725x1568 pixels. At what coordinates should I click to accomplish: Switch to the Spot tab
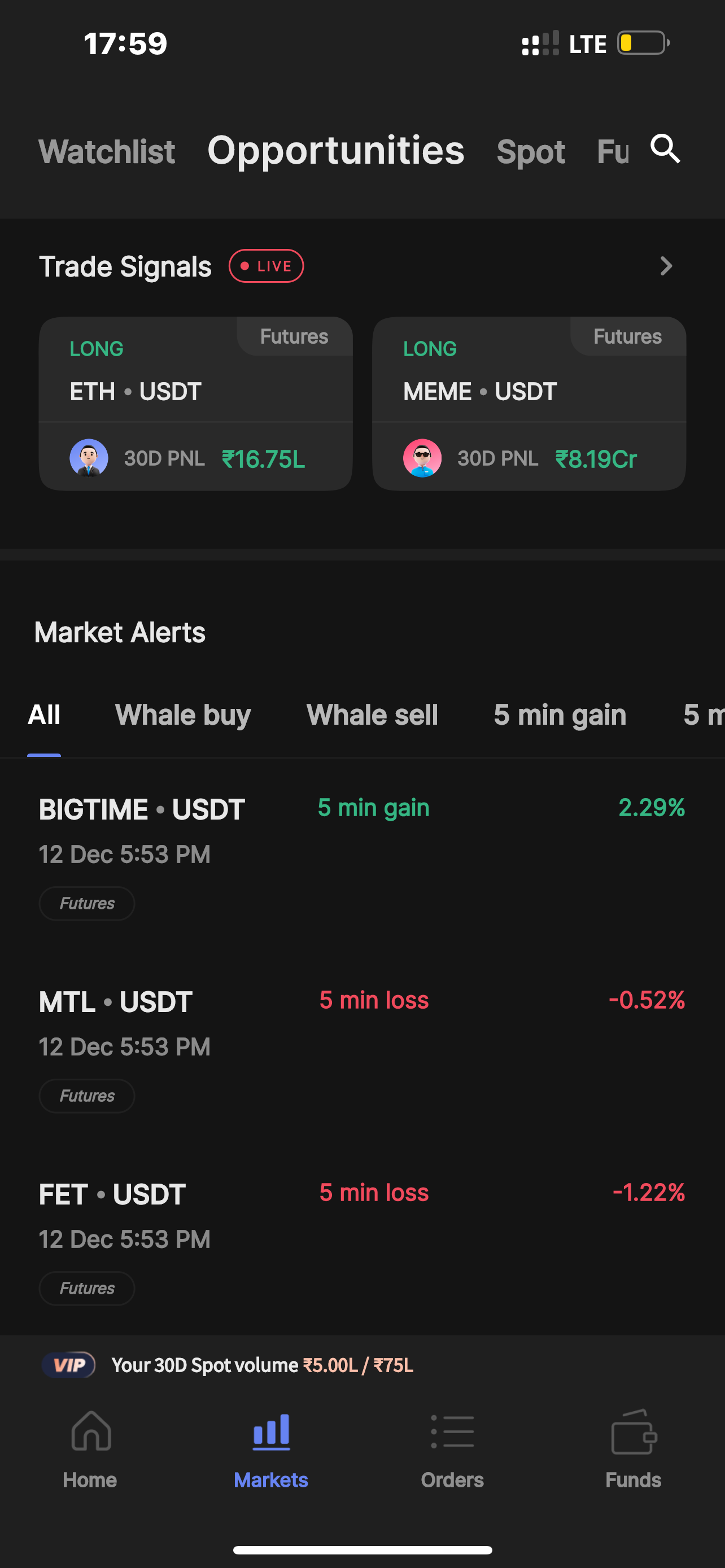(531, 152)
